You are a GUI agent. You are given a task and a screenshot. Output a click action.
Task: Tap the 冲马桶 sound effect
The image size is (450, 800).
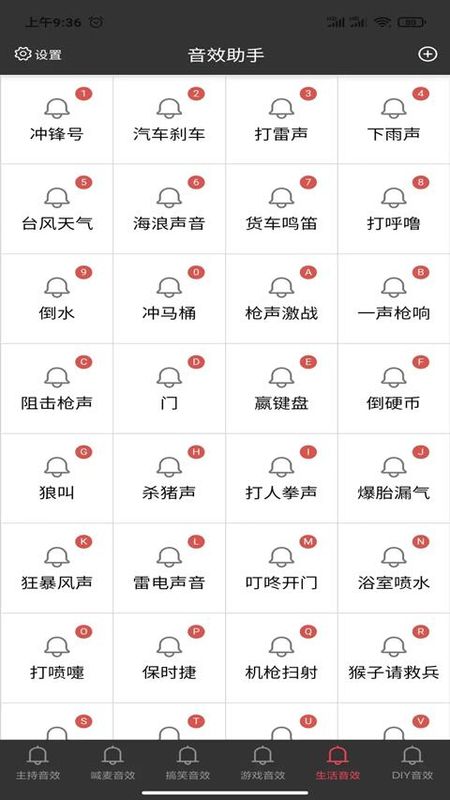(x=169, y=299)
